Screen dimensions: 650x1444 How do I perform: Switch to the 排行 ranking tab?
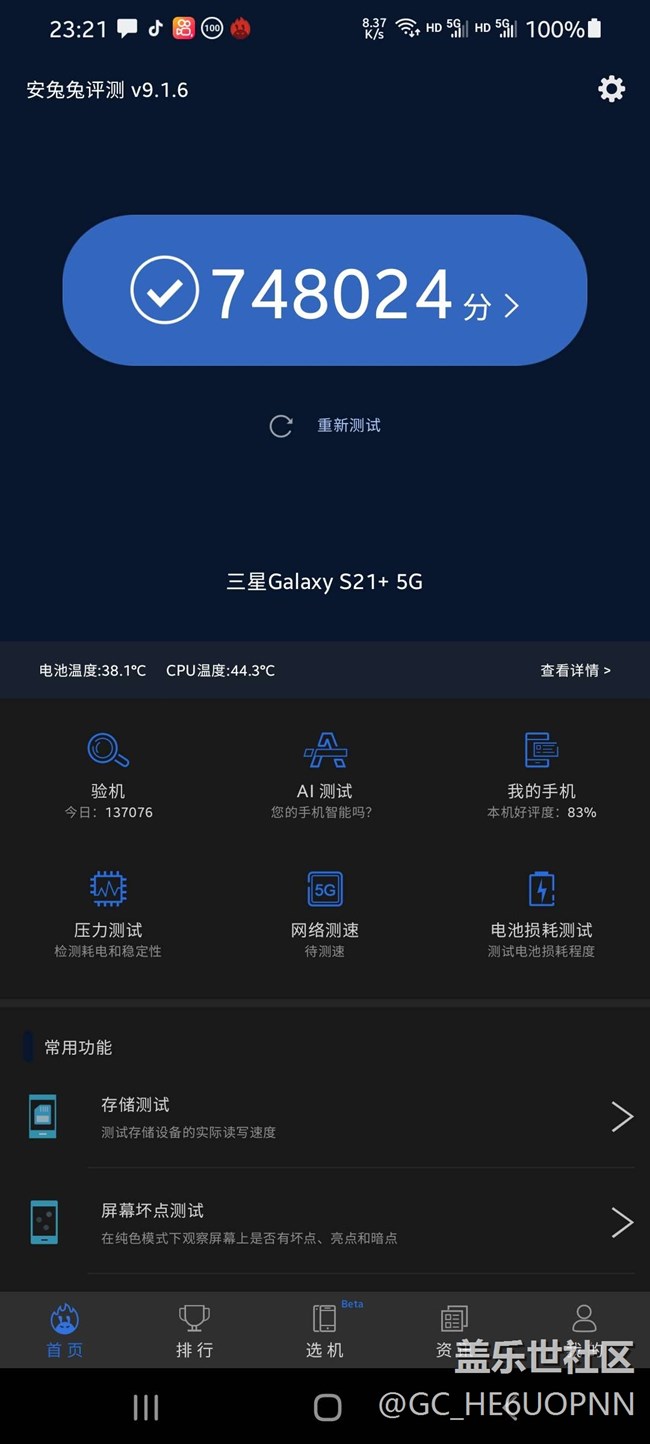coord(195,1331)
